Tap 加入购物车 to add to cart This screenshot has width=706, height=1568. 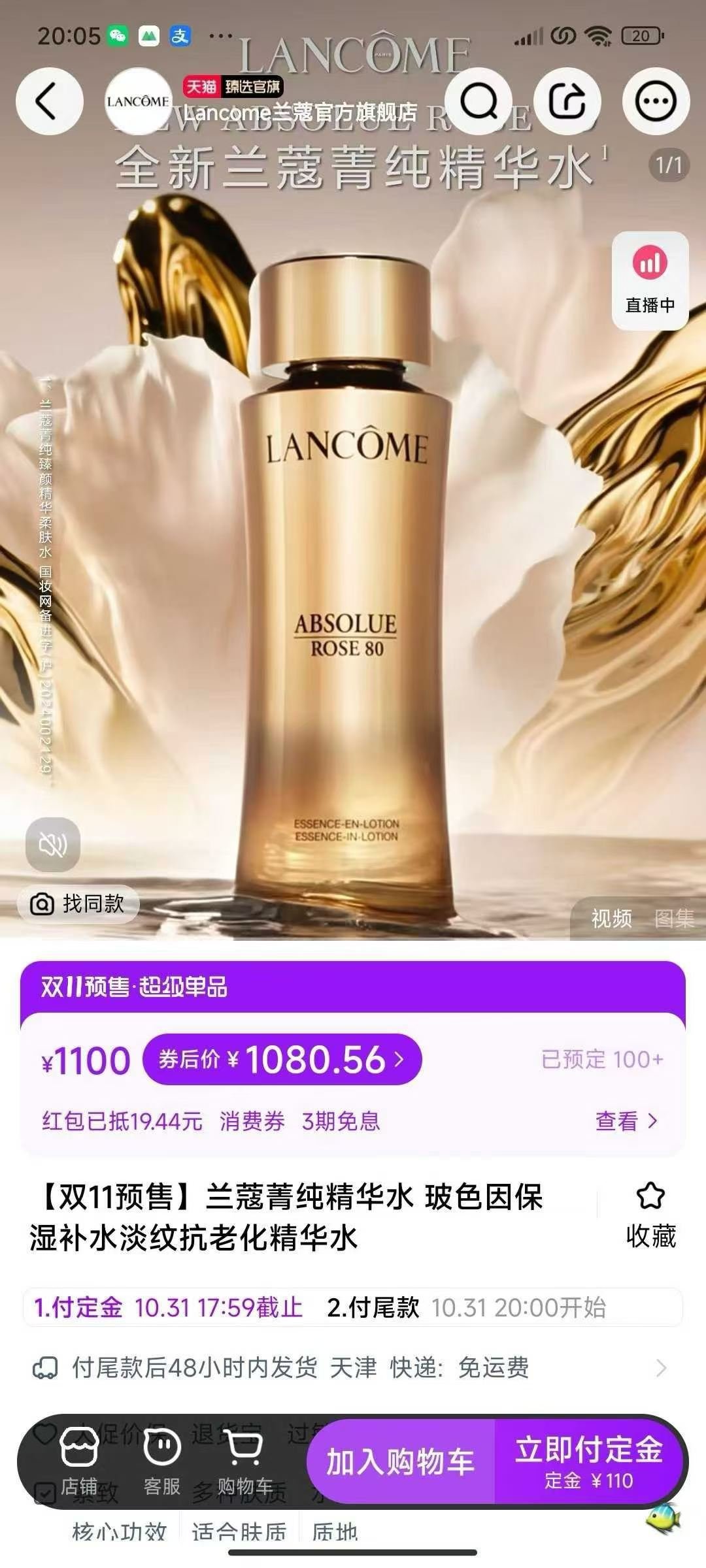point(400,1462)
